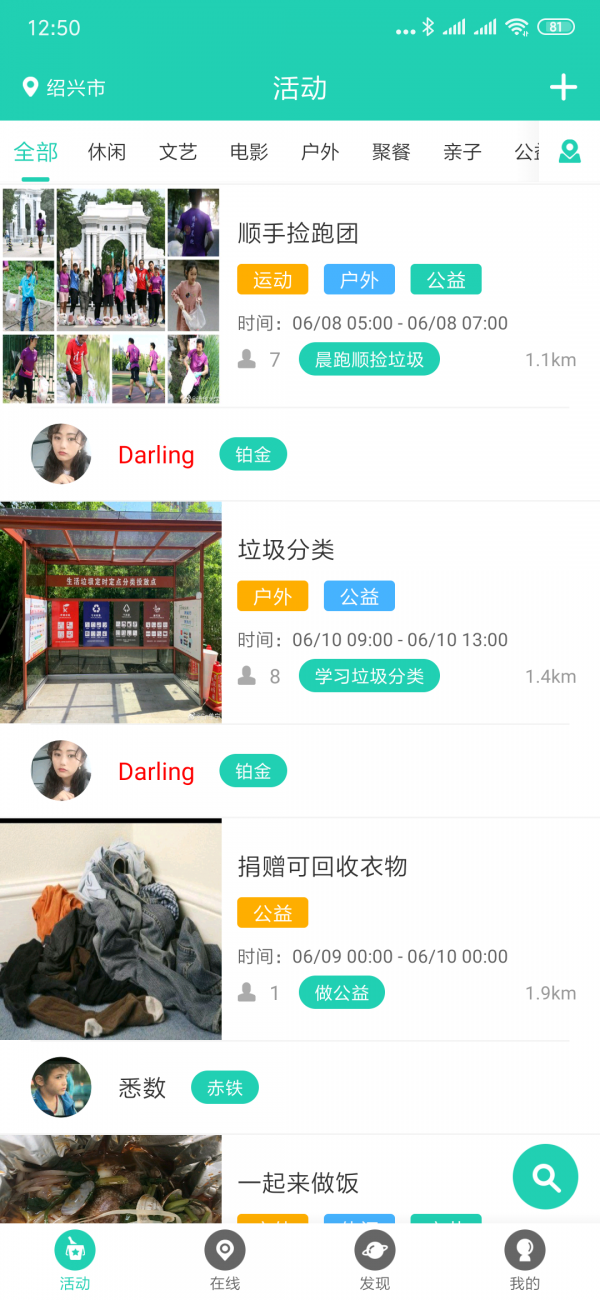View the 捐赠可回收衣物 activity
This screenshot has width=600, height=1300.
point(322,866)
